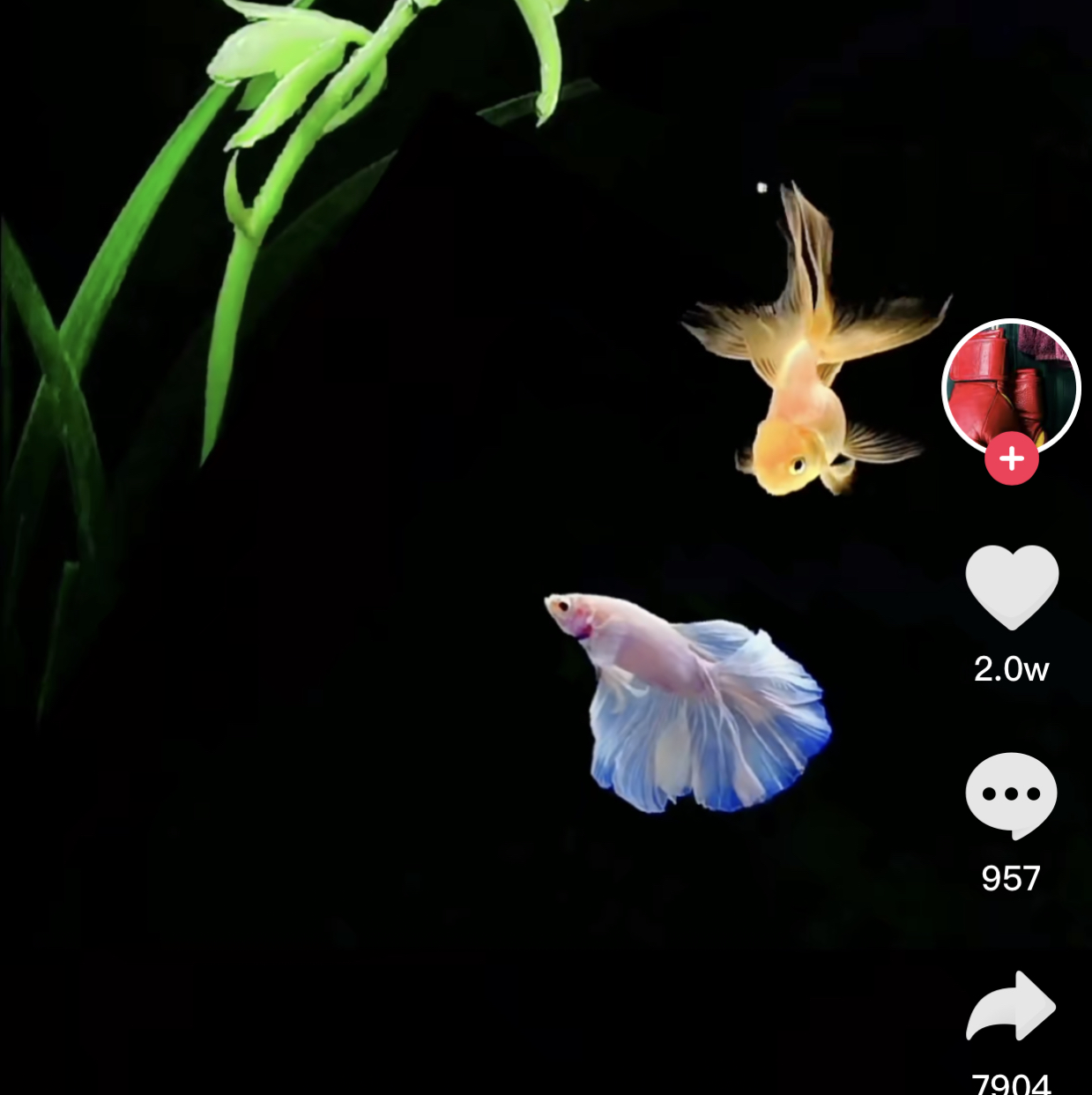Image resolution: width=1092 pixels, height=1095 pixels.
Task: Open the creator's profile avatar
Action: 1011,384
